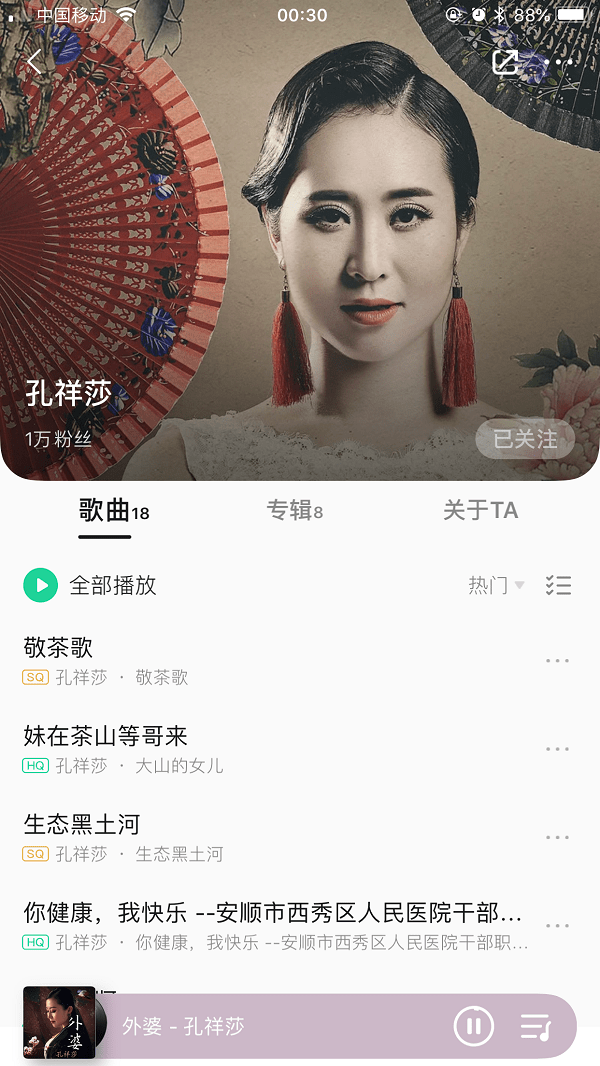Play the song 妹在茶山等哥来

point(272,749)
